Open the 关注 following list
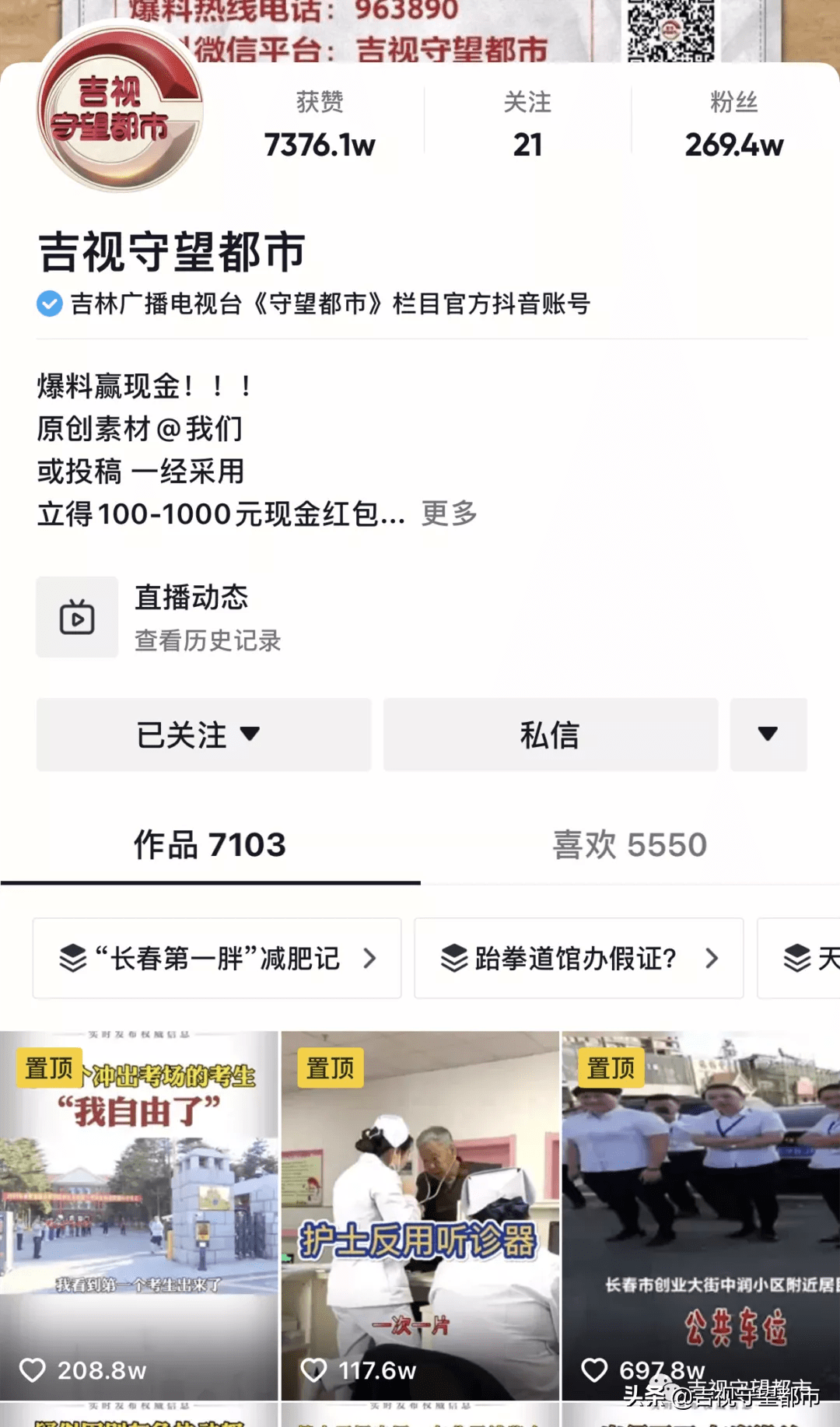Image resolution: width=840 pixels, height=1427 pixels. click(527, 124)
